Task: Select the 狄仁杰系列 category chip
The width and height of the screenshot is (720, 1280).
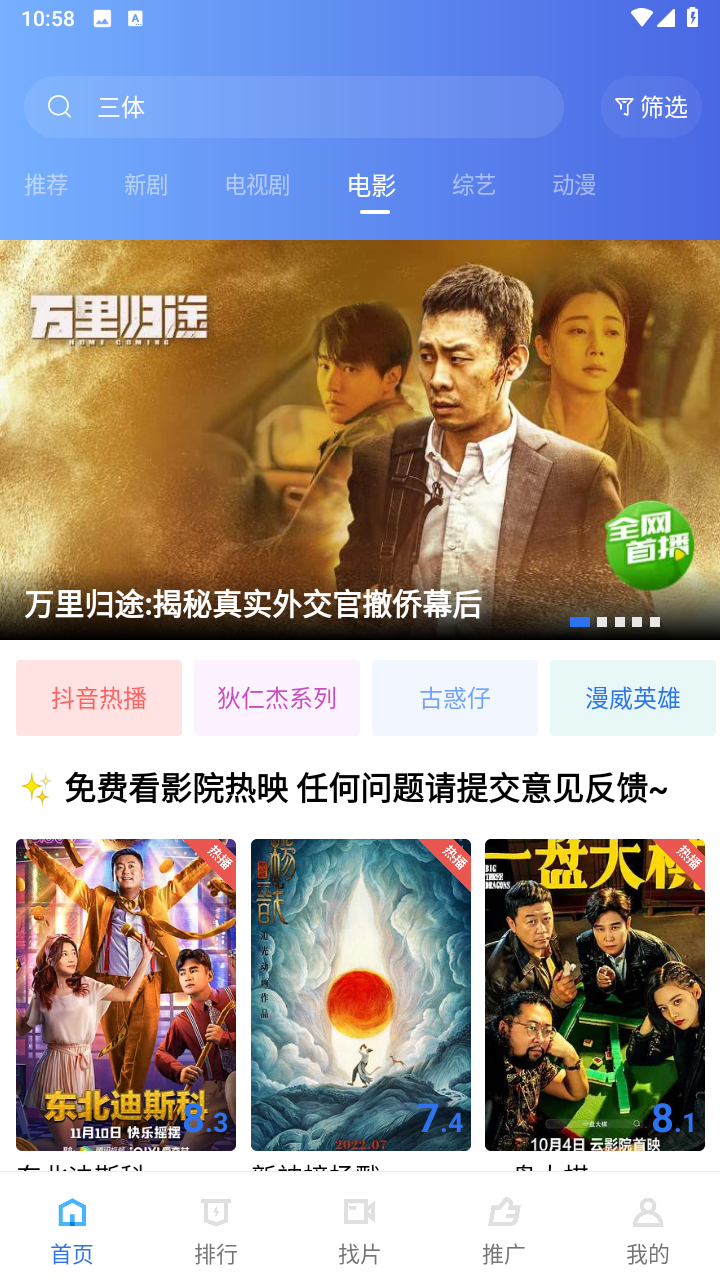Action: point(276,697)
